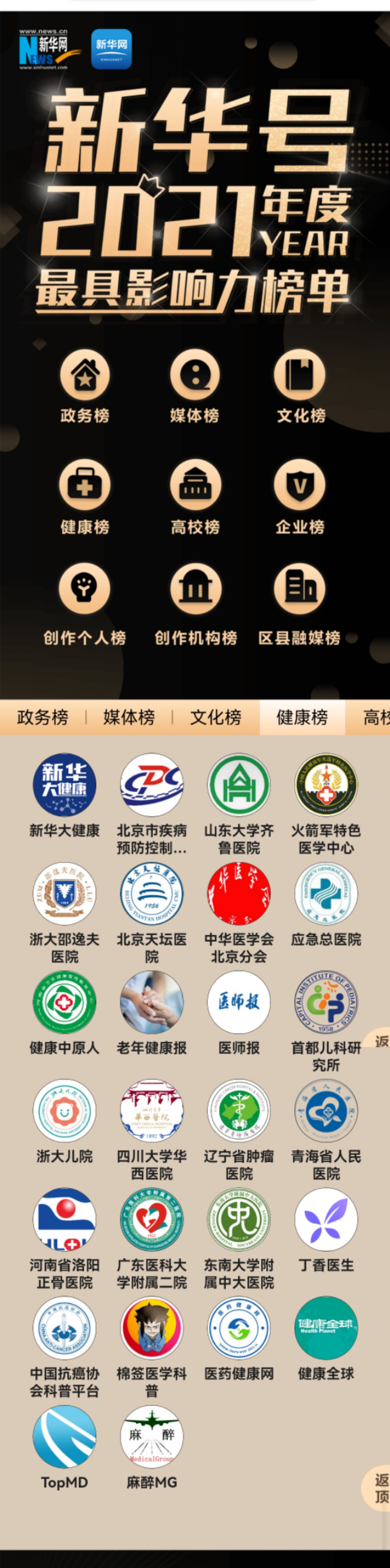Image resolution: width=390 pixels, height=1568 pixels.
Task: Open the 区县融媒榜 category icon
Action: coord(300,589)
